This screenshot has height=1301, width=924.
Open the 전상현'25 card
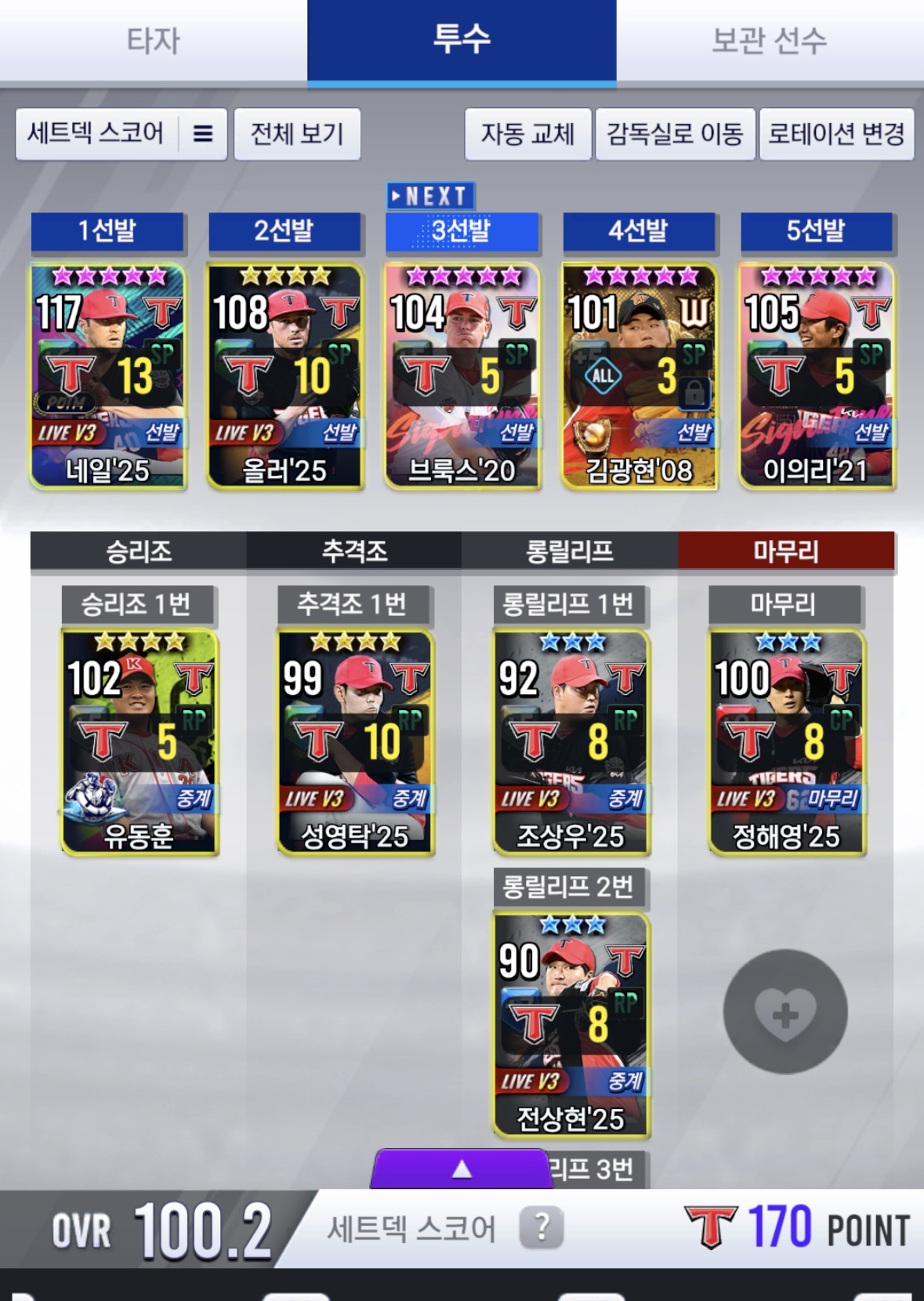pos(571,1024)
